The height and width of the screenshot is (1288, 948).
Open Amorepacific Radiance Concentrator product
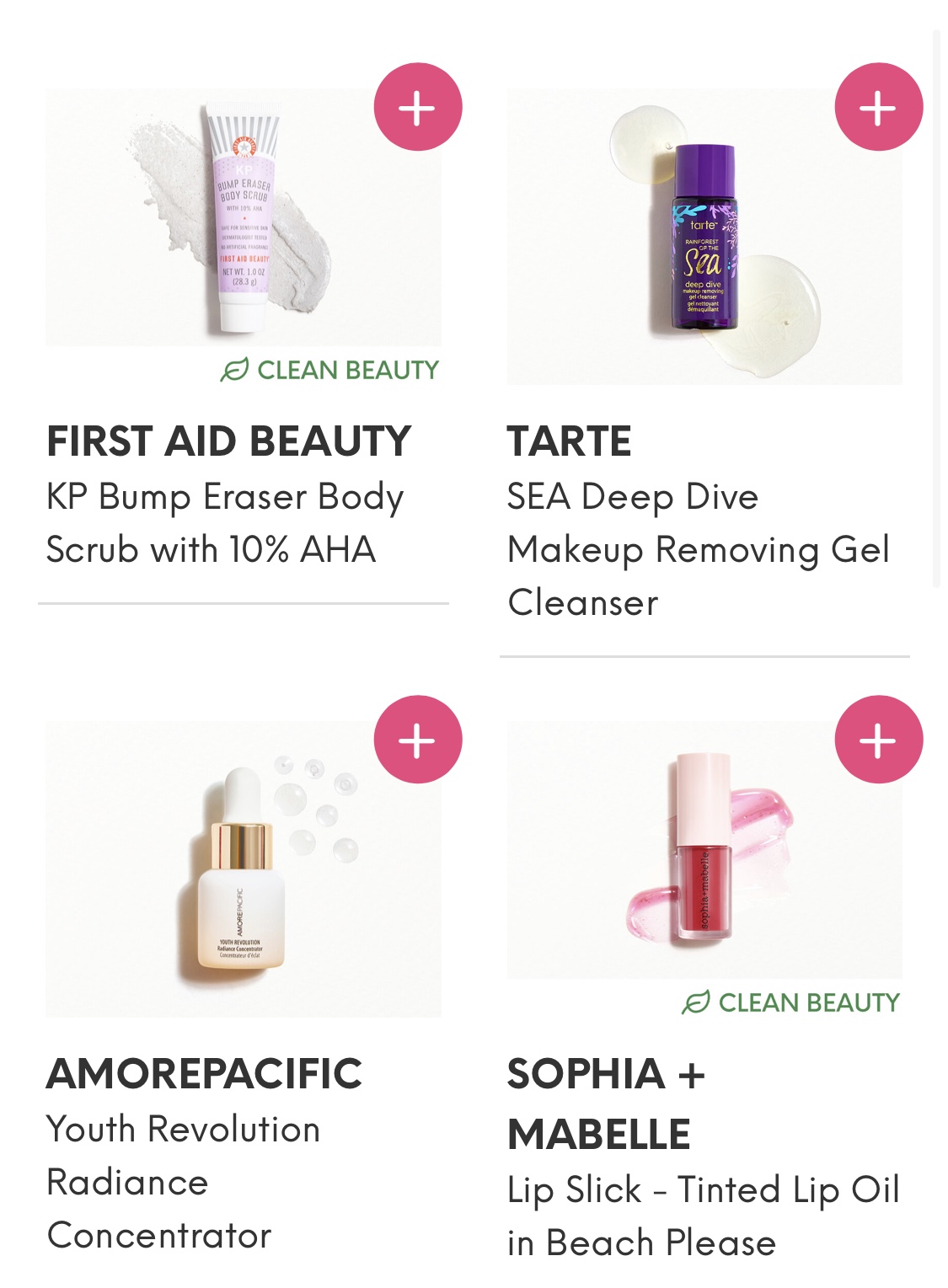pyautogui.click(x=243, y=868)
